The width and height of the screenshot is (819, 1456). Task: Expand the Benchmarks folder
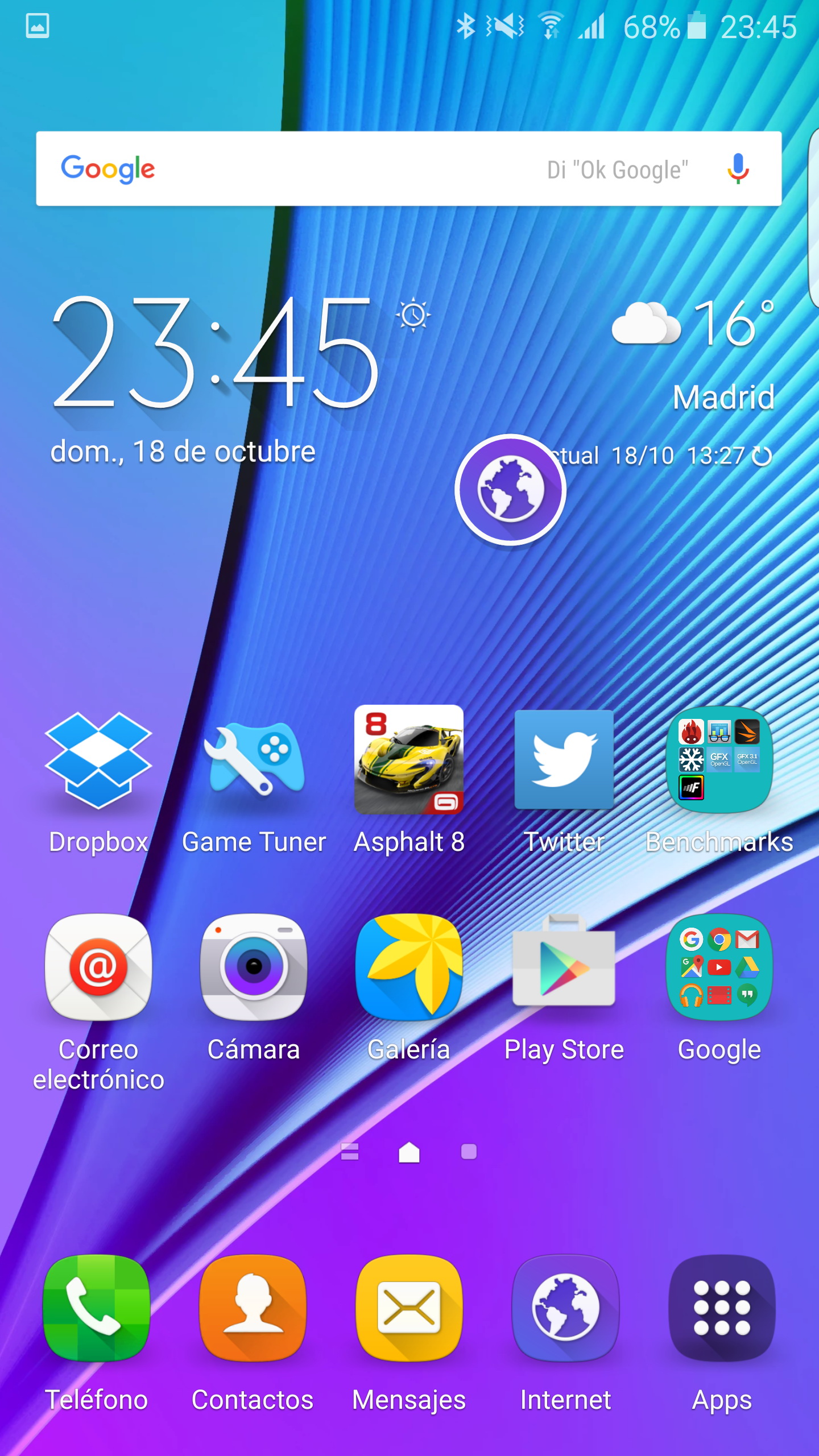click(x=719, y=760)
